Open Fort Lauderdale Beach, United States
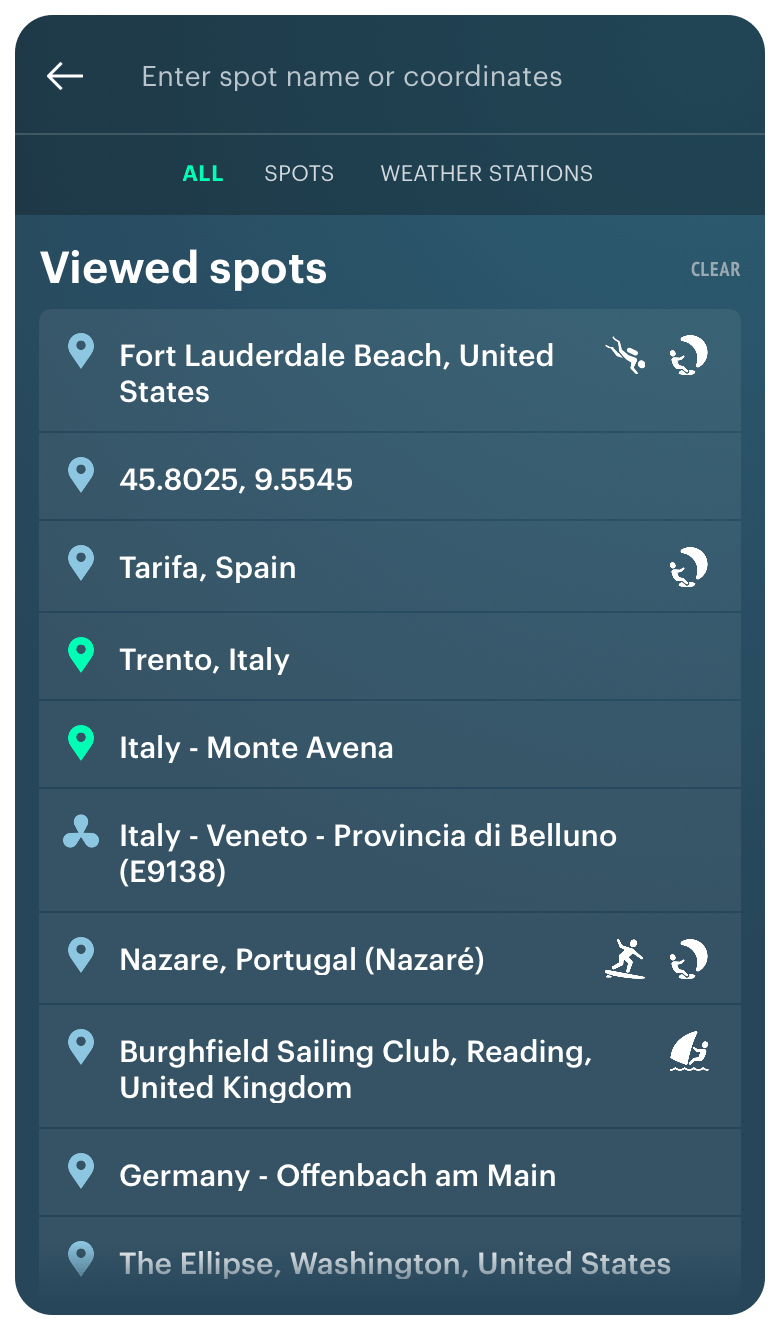780x1330 pixels. 336,373
